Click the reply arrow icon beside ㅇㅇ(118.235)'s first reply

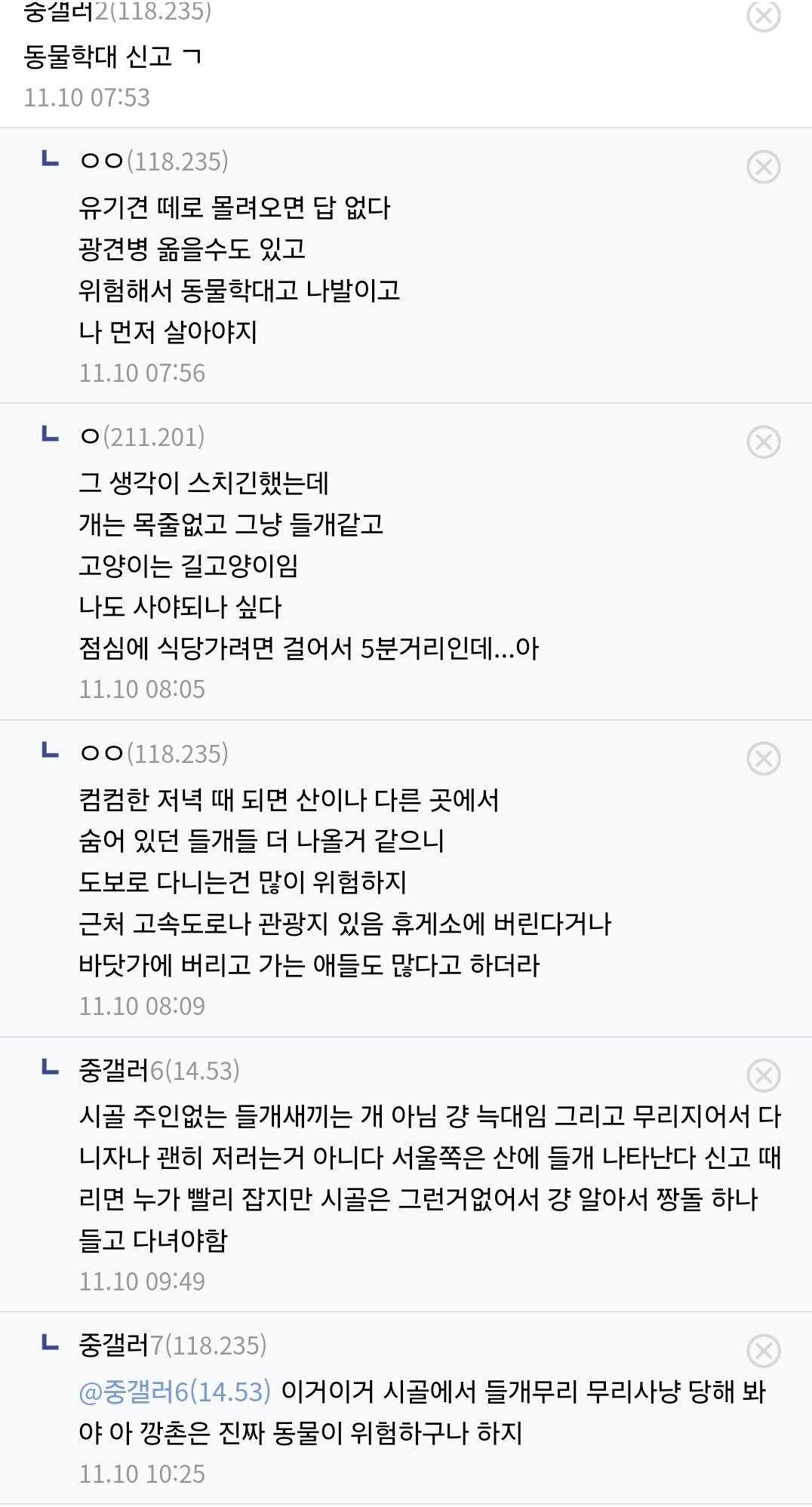pos(49,159)
